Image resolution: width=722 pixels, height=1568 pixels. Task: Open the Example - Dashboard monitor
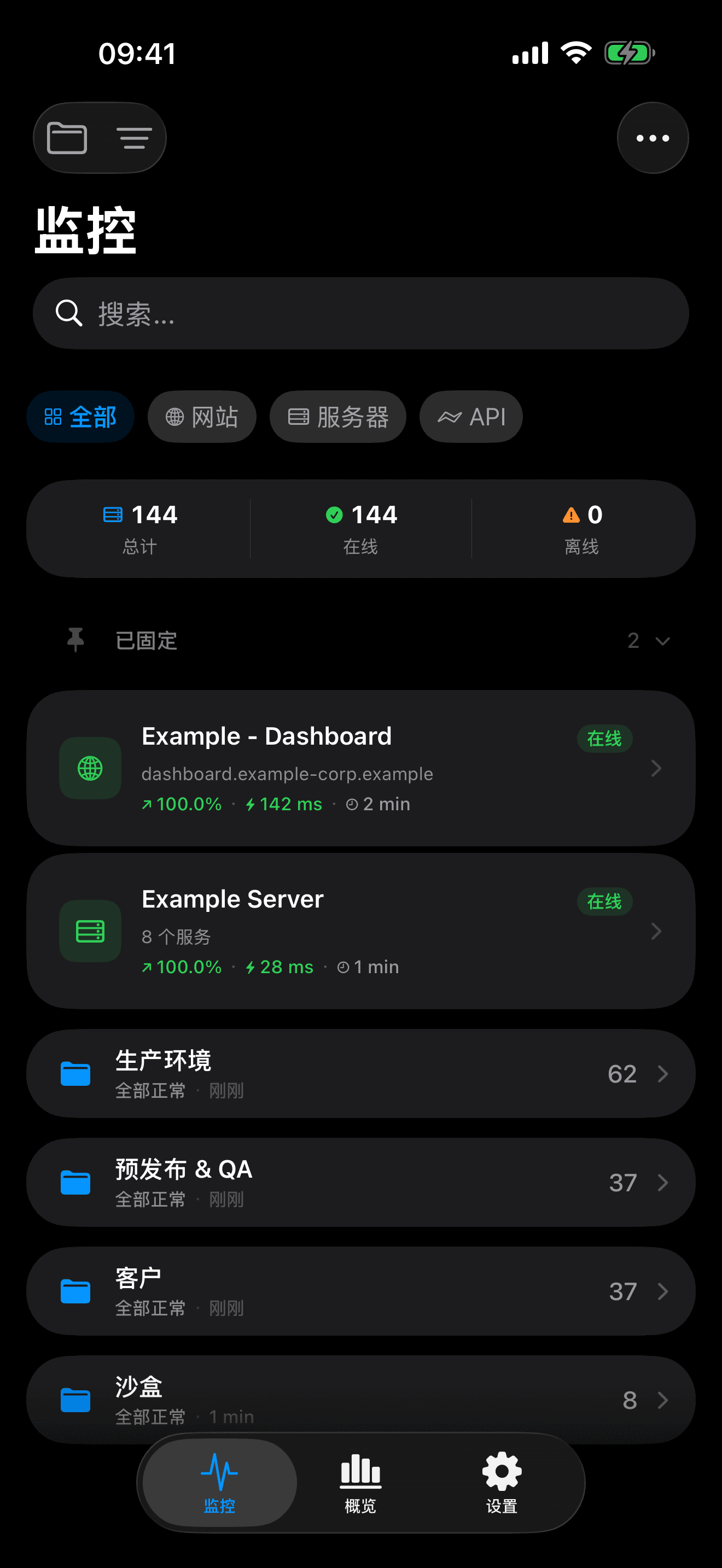pos(361,768)
